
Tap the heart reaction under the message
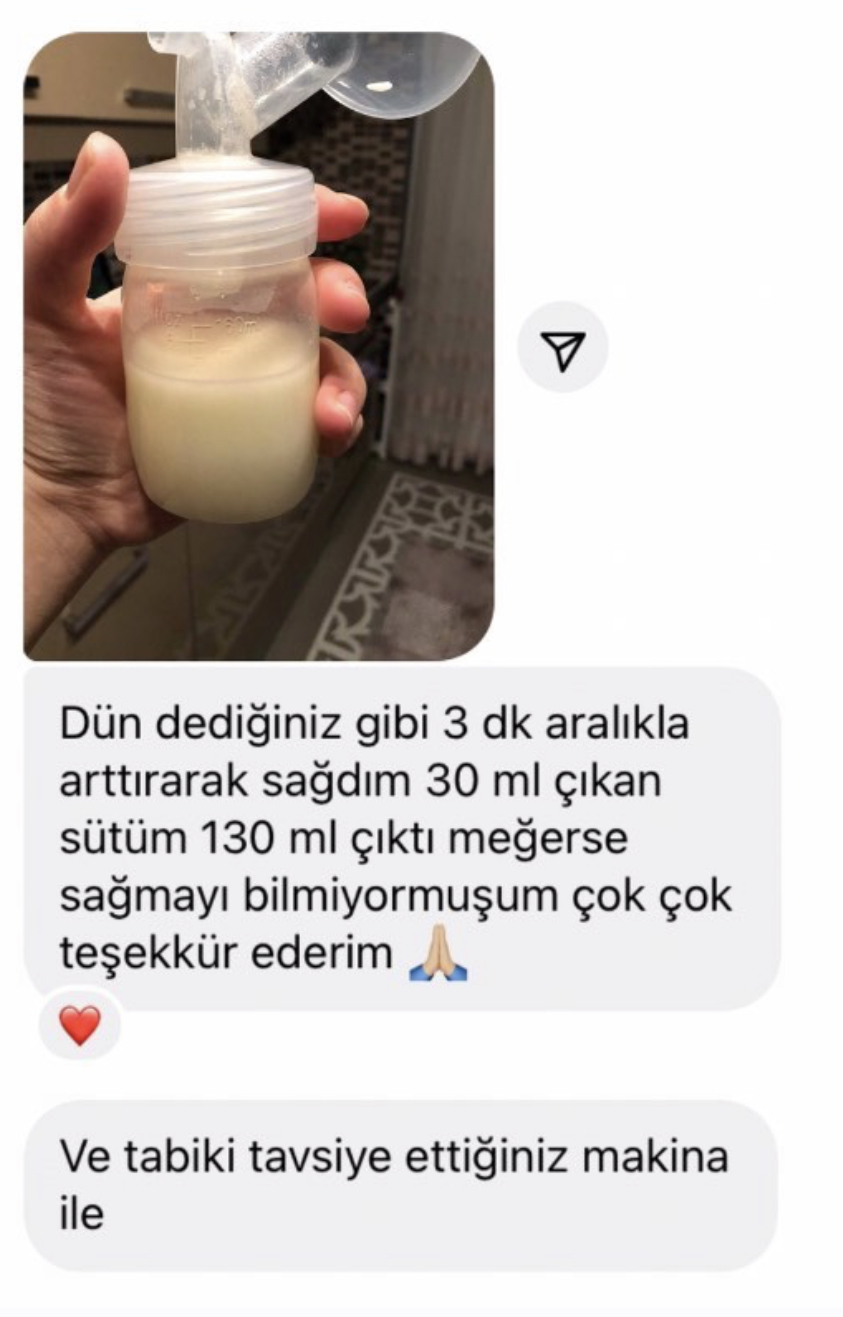[x=80, y=1026]
